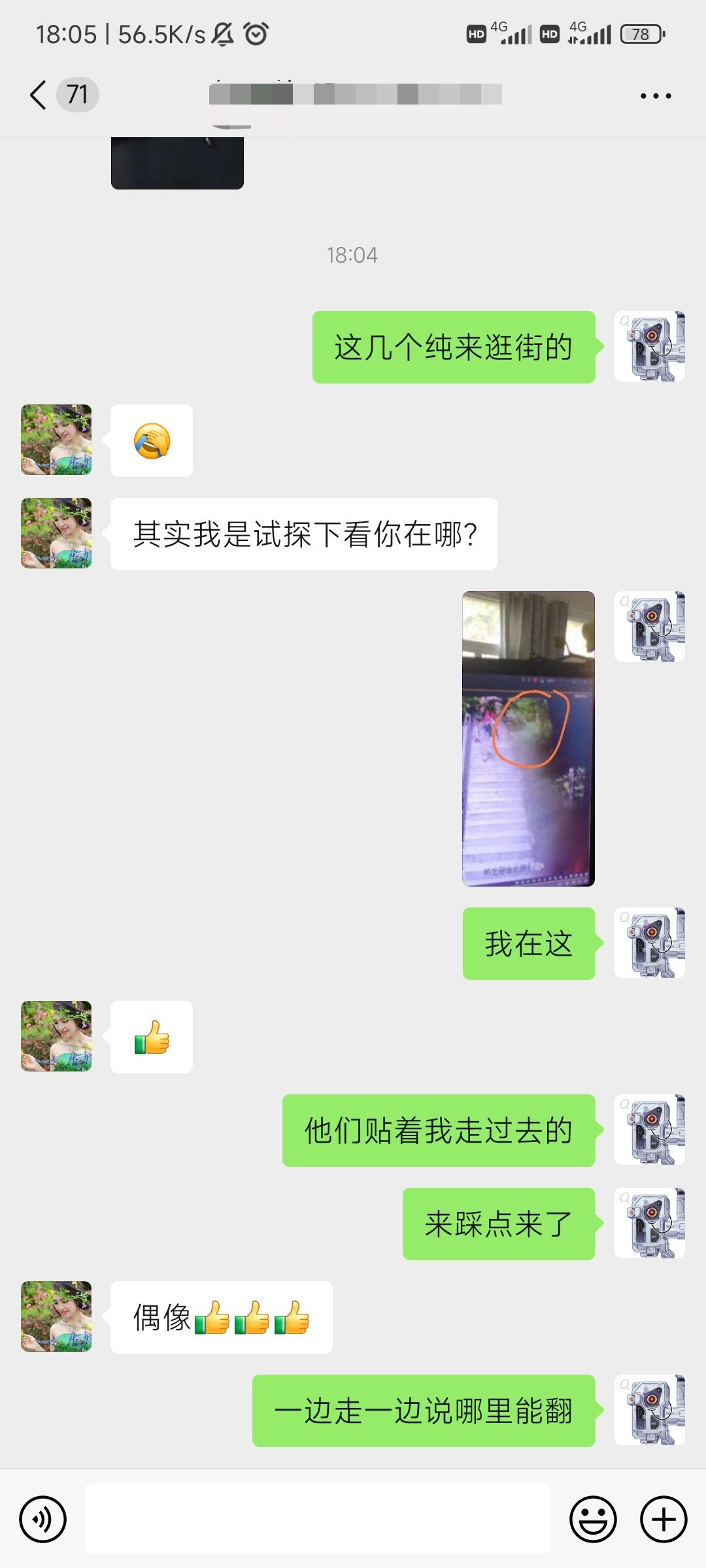Open the chat info overflow menu
The image size is (706, 1568).
655,96
